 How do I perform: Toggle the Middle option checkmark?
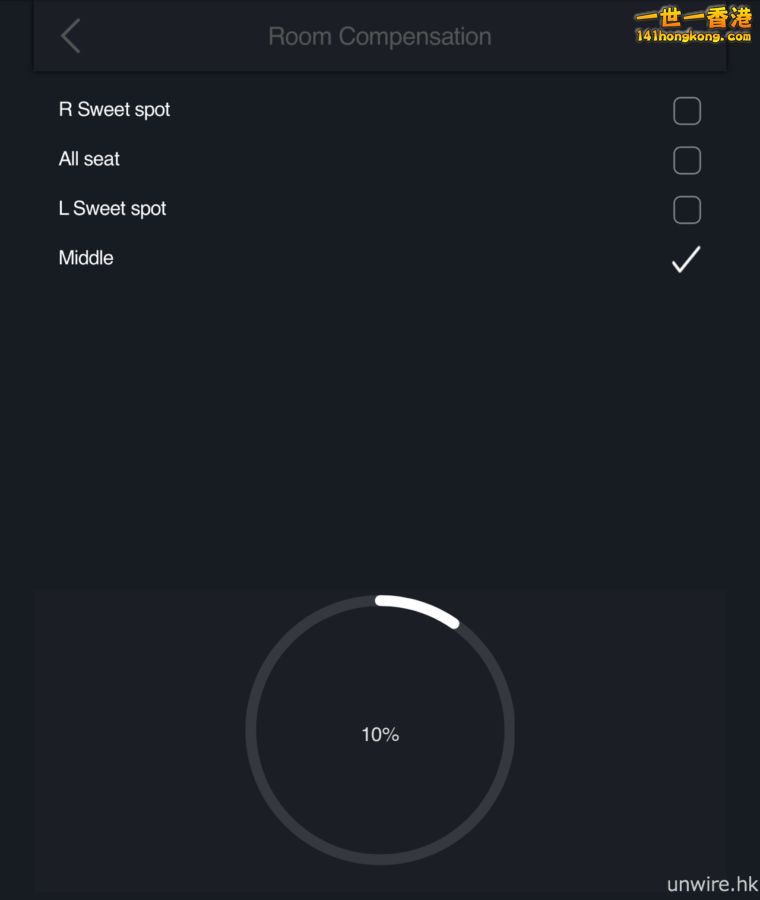pos(686,260)
